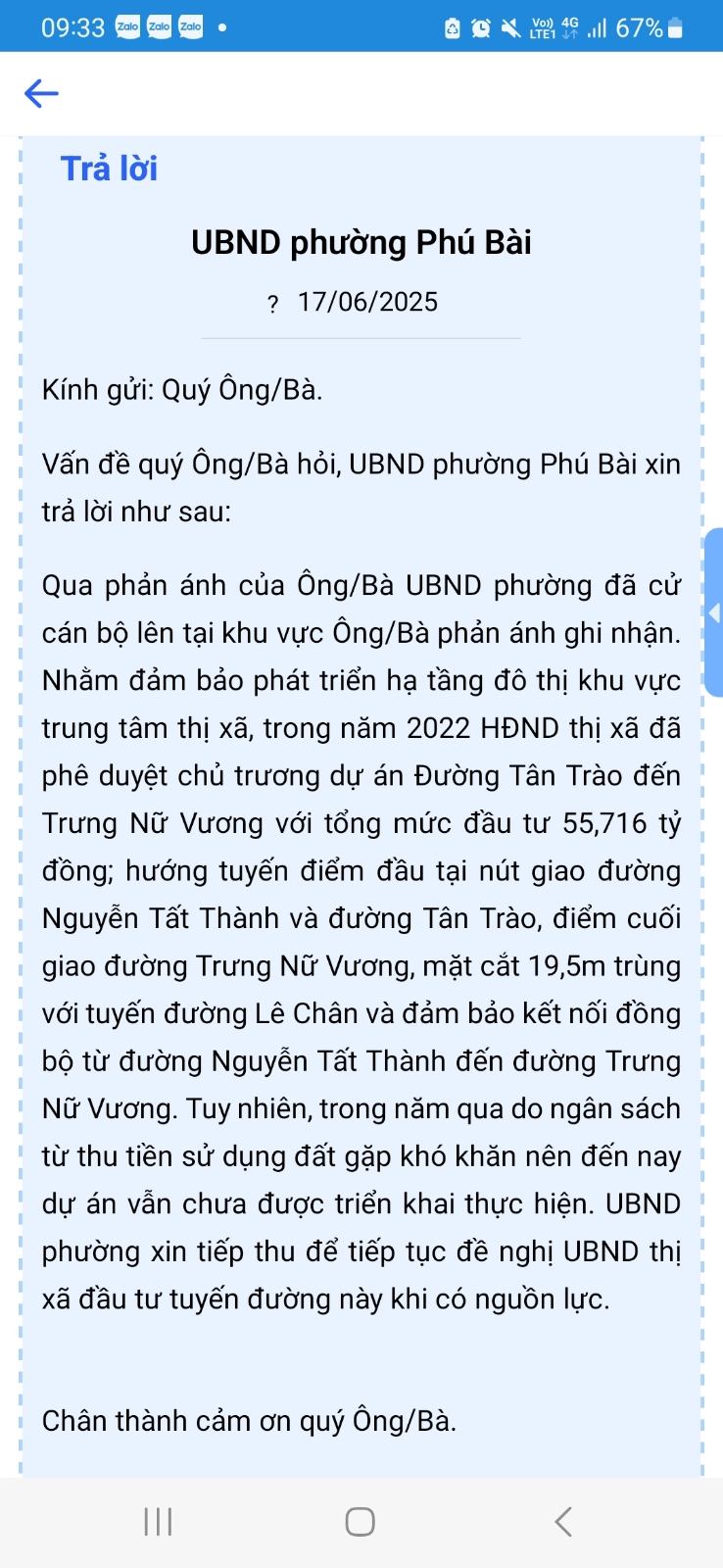
Task: Go to the home screen
Action: (360, 1521)
